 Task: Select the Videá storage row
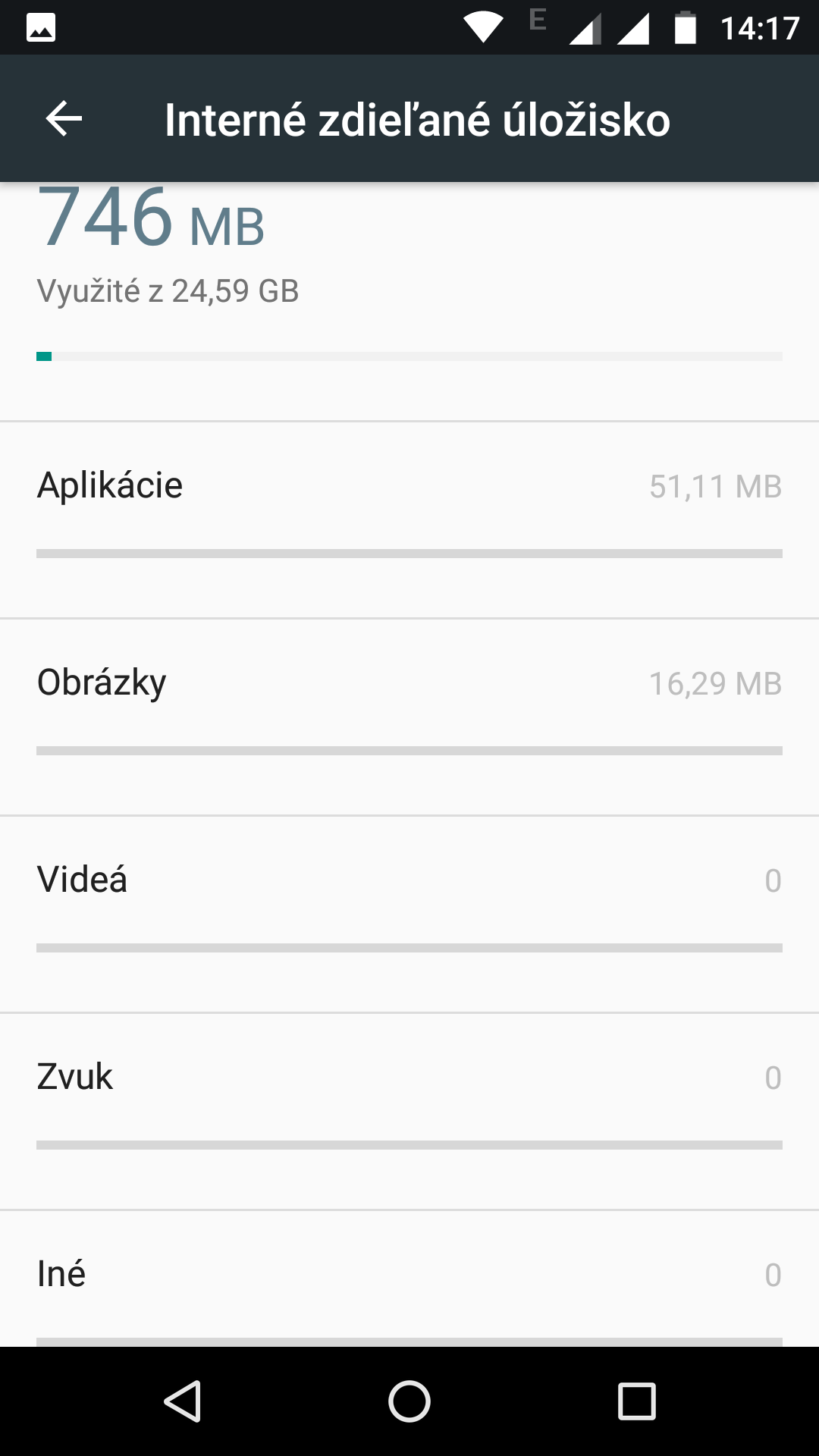coord(409,915)
